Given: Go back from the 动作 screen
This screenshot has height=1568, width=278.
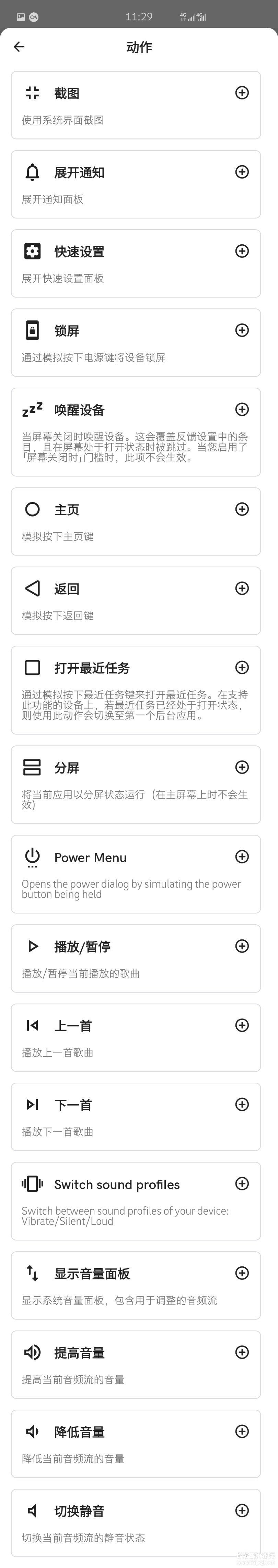Looking at the screenshot, I should (x=19, y=47).
